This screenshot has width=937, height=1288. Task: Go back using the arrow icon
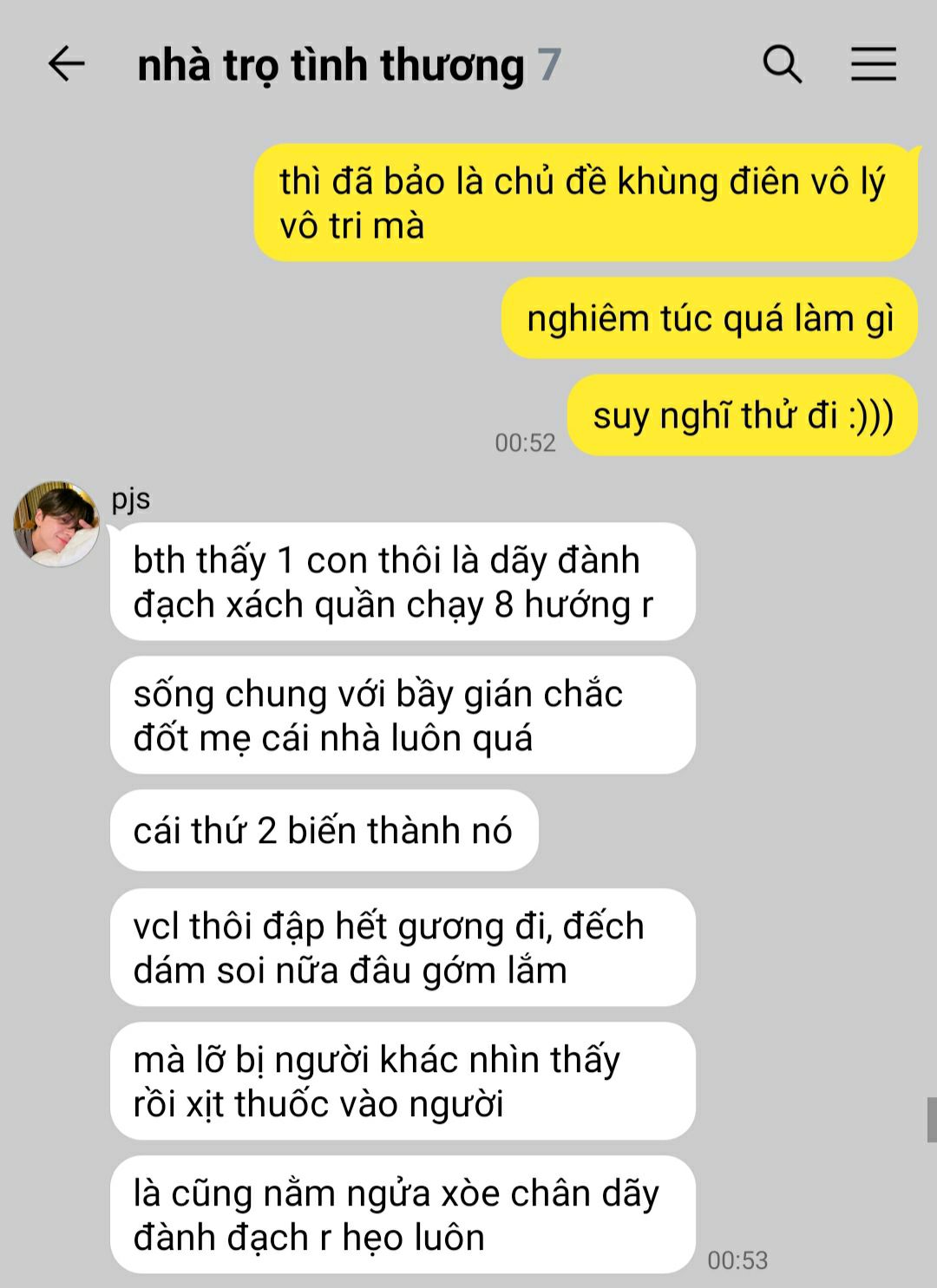pyautogui.click(x=66, y=64)
